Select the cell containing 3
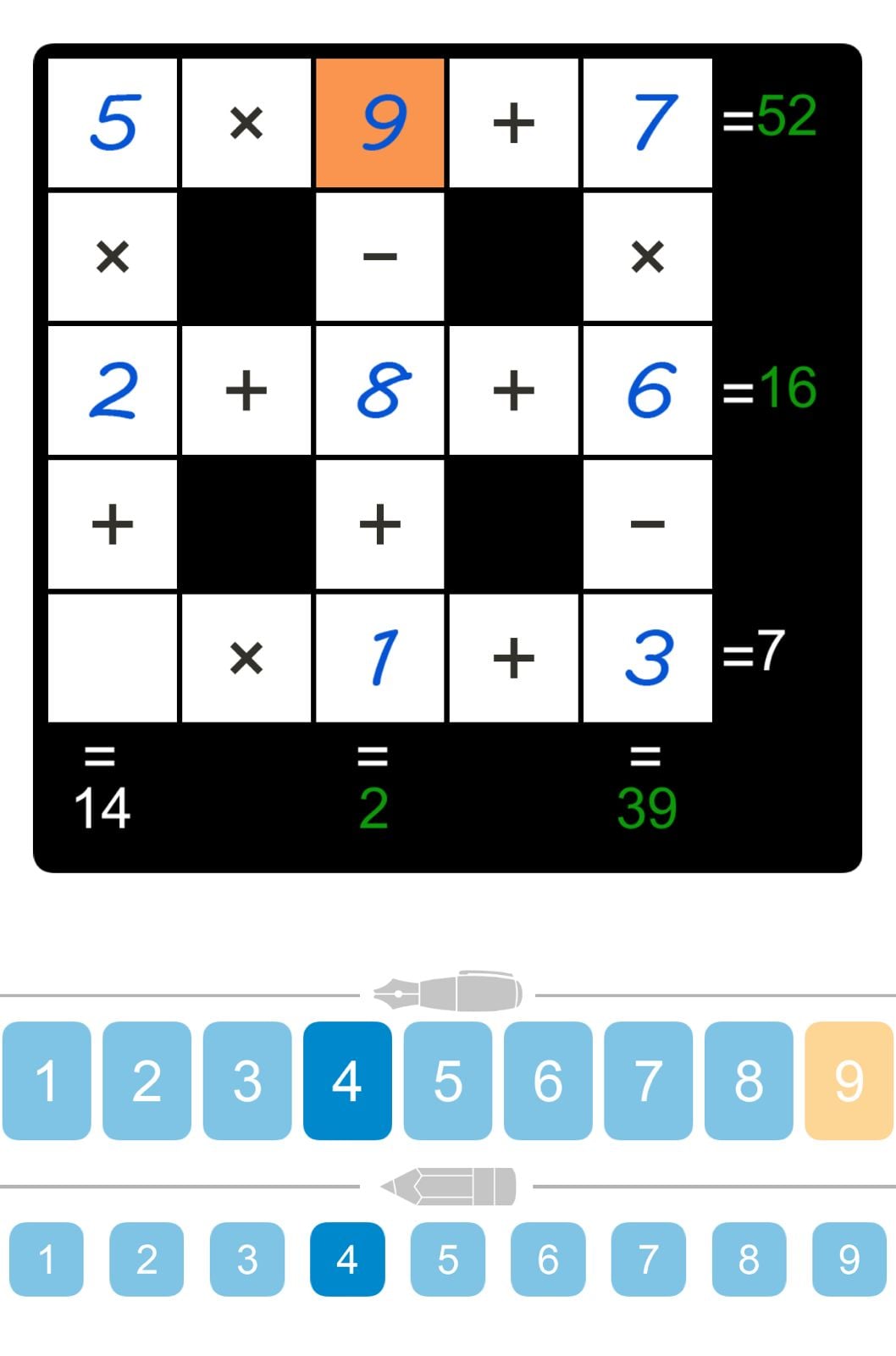The width and height of the screenshot is (896, 1356). click(648, 658)
